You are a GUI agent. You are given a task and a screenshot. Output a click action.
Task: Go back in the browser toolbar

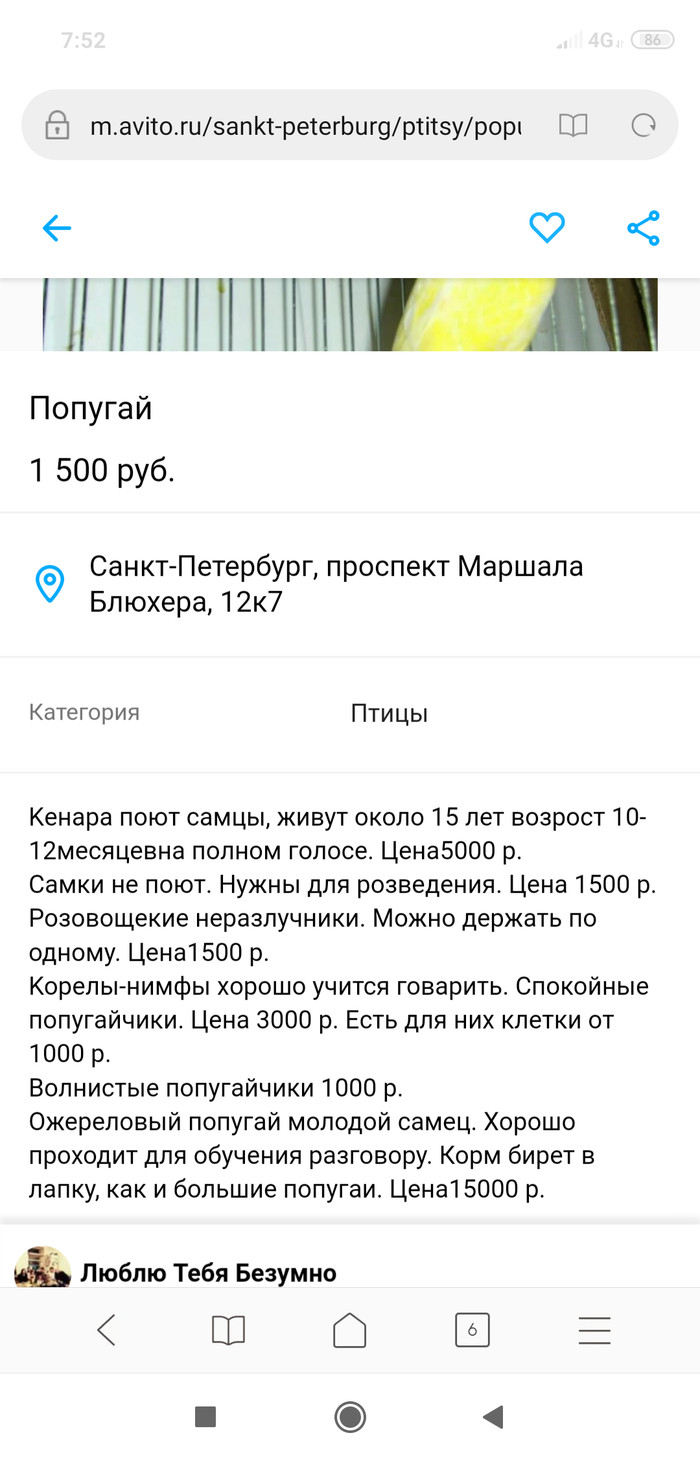click(107, 1330)
